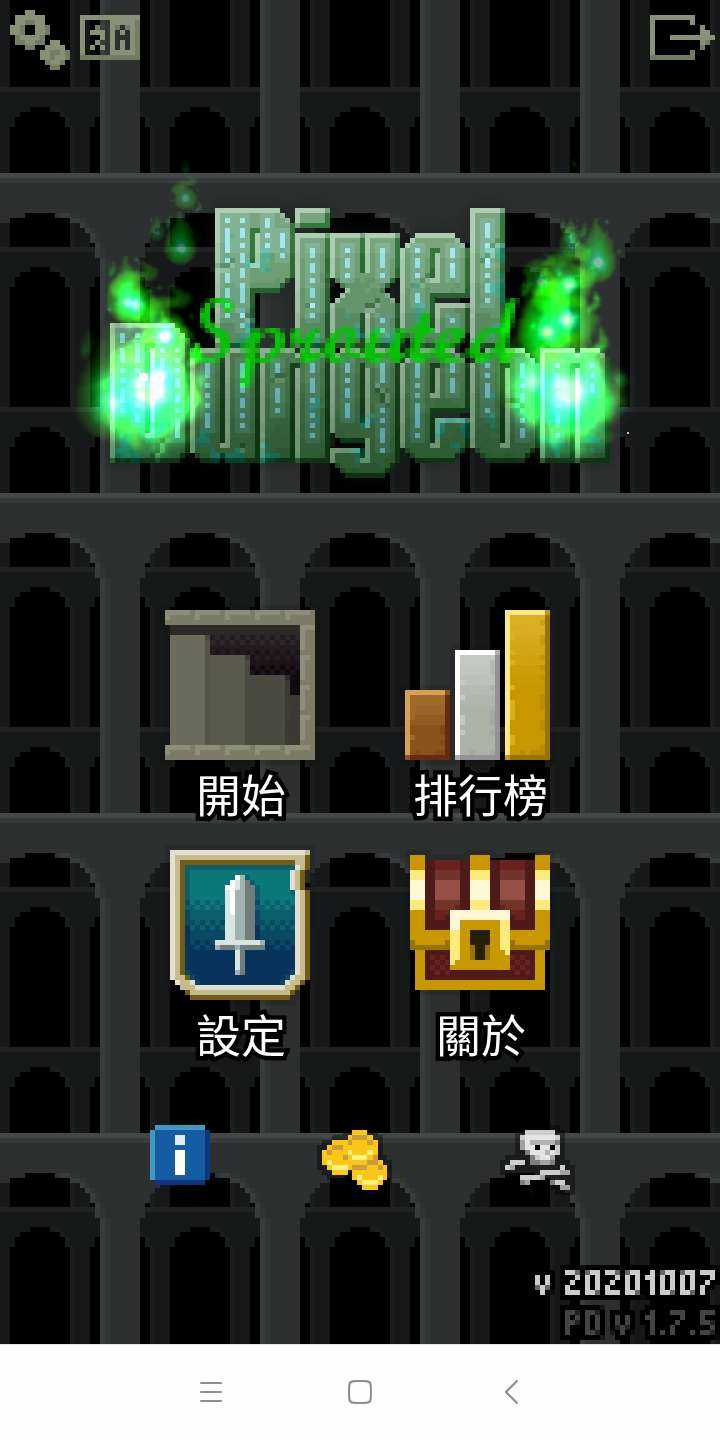Viewport: 720px width, 1440px height.
Task: Go to the system home screen
Action: click(360, 1392)
